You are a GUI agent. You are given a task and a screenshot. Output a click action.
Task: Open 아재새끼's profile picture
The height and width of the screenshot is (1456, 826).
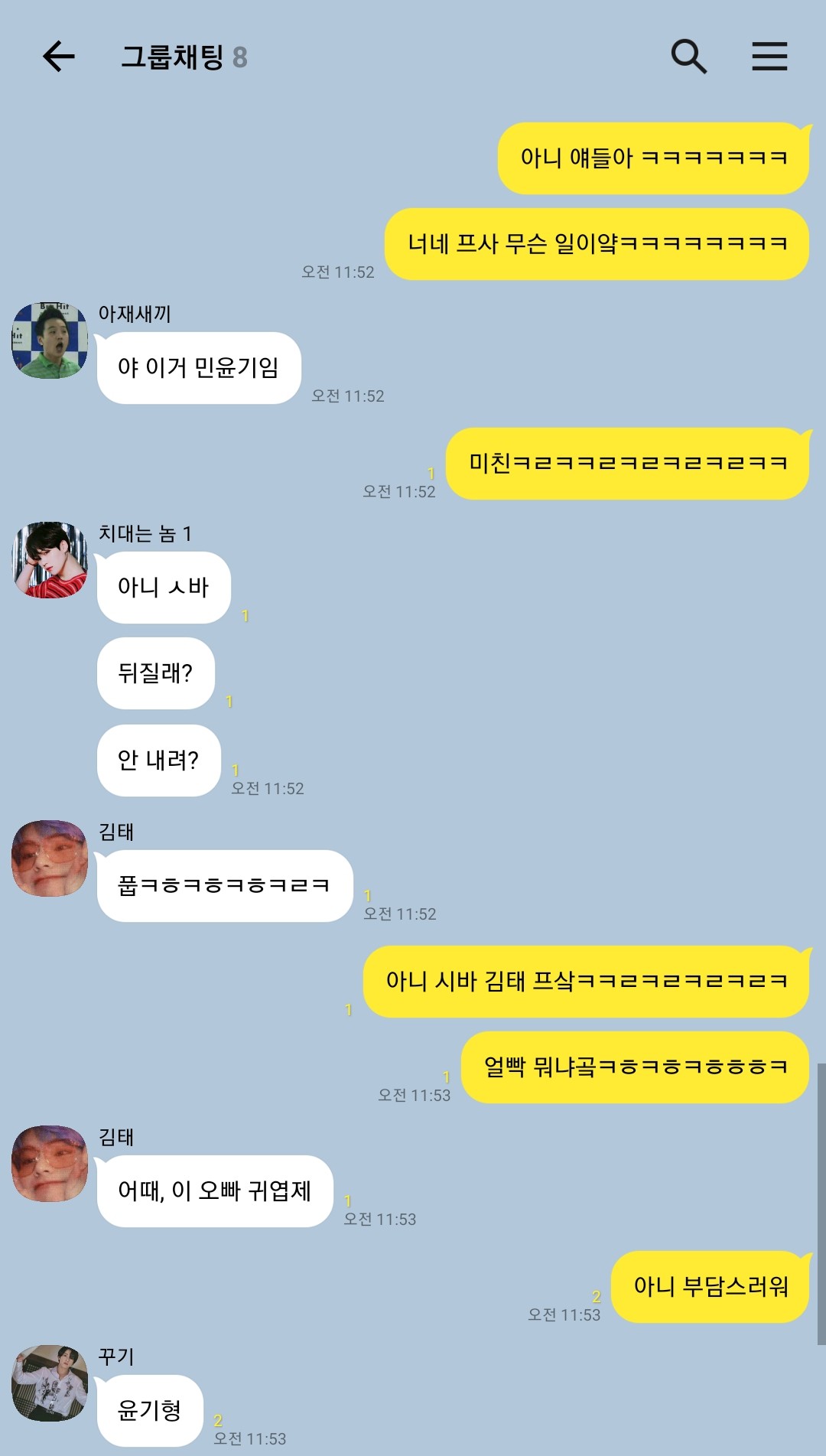tap(50, 340)
